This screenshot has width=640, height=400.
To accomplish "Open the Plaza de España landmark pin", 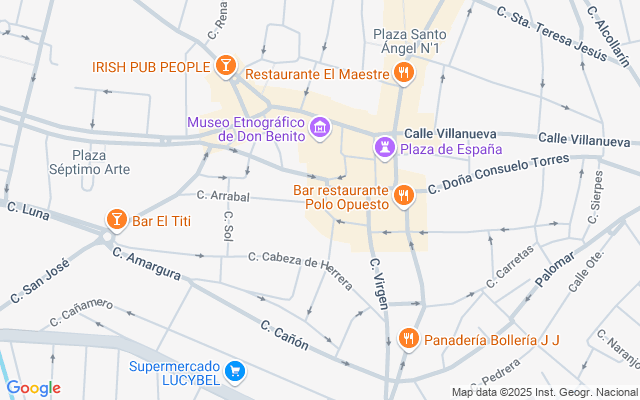I will pos(385,149).
